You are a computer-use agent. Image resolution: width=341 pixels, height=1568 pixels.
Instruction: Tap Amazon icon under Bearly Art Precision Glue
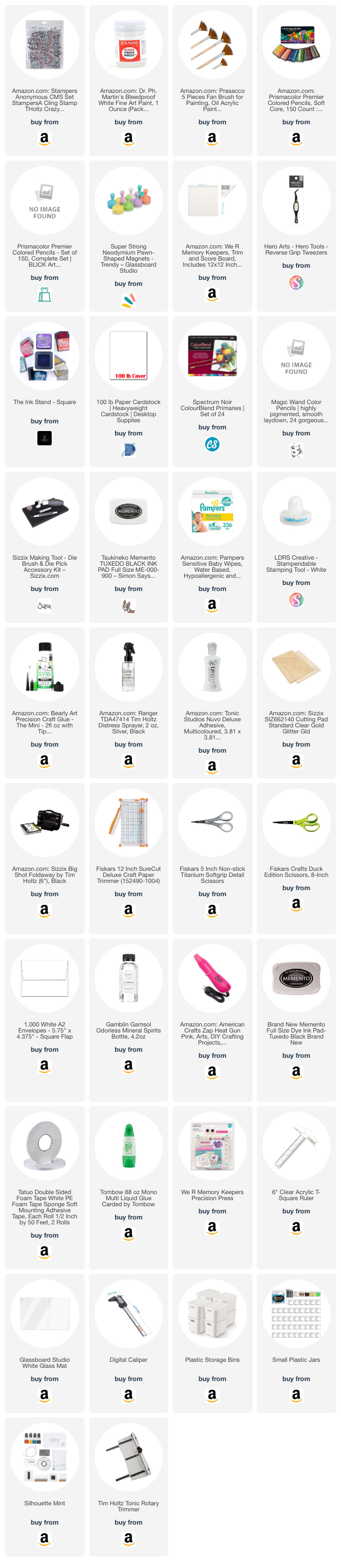click(45, 761)
